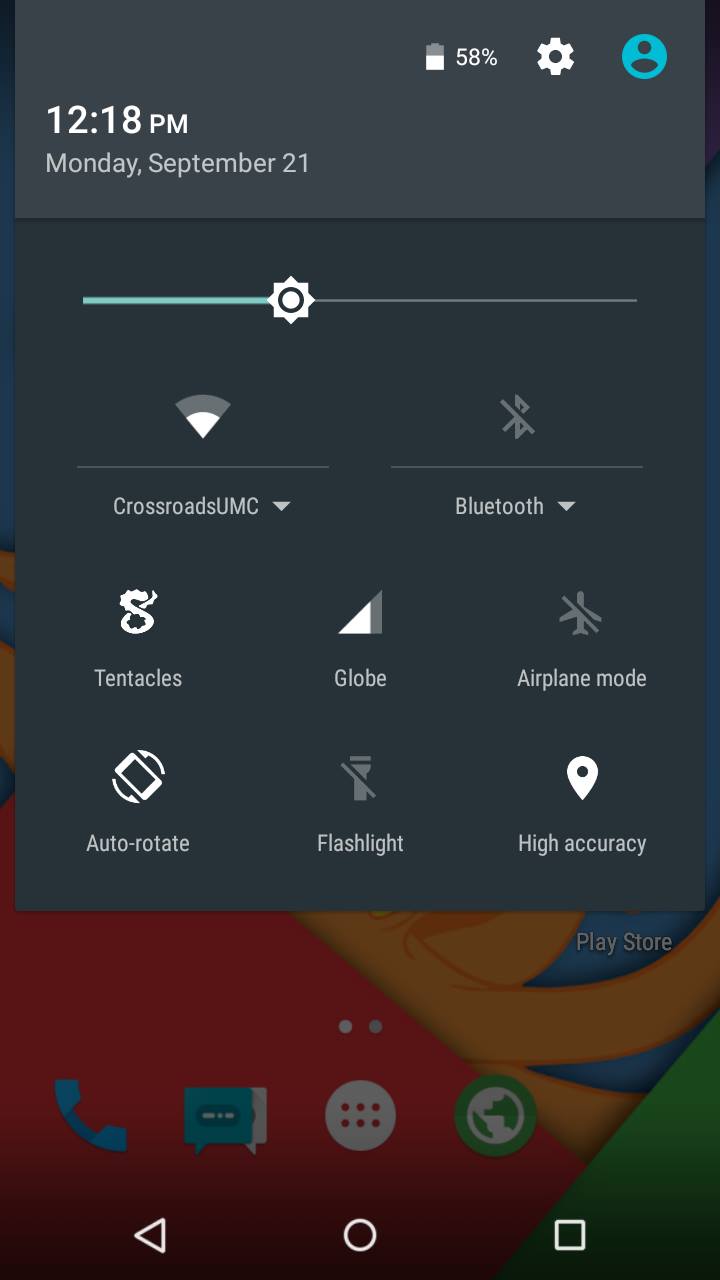The height and width of the screenshot is (1280, 720).
Task: Go back with the navigation bar
Action: (150, 1235)
